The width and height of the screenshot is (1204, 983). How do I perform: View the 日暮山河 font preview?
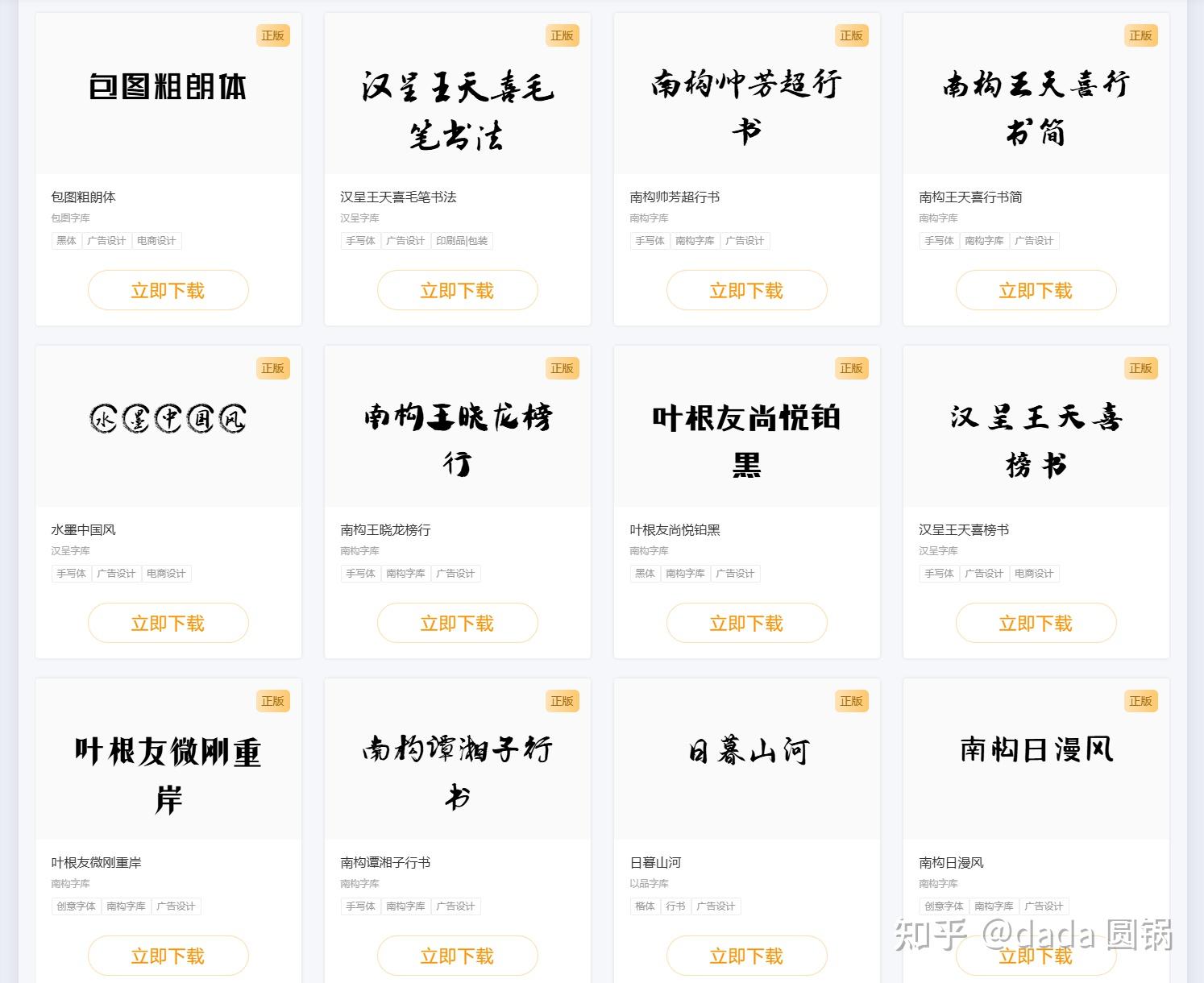(746, 759)
